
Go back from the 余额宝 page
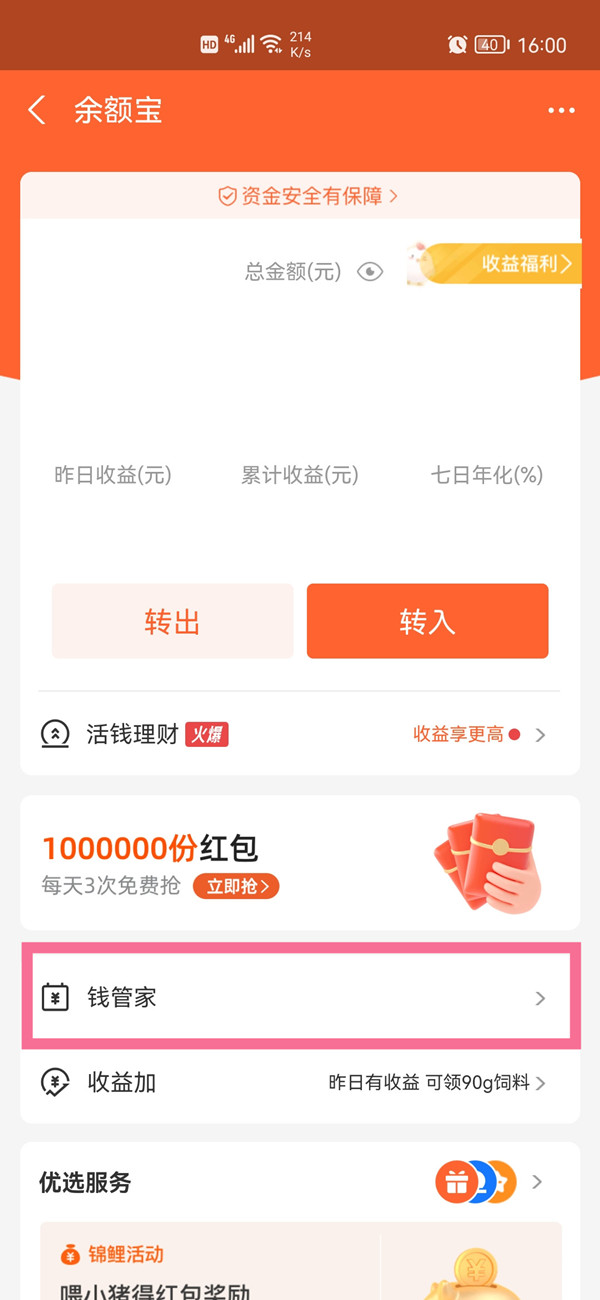tap(37, 110)
